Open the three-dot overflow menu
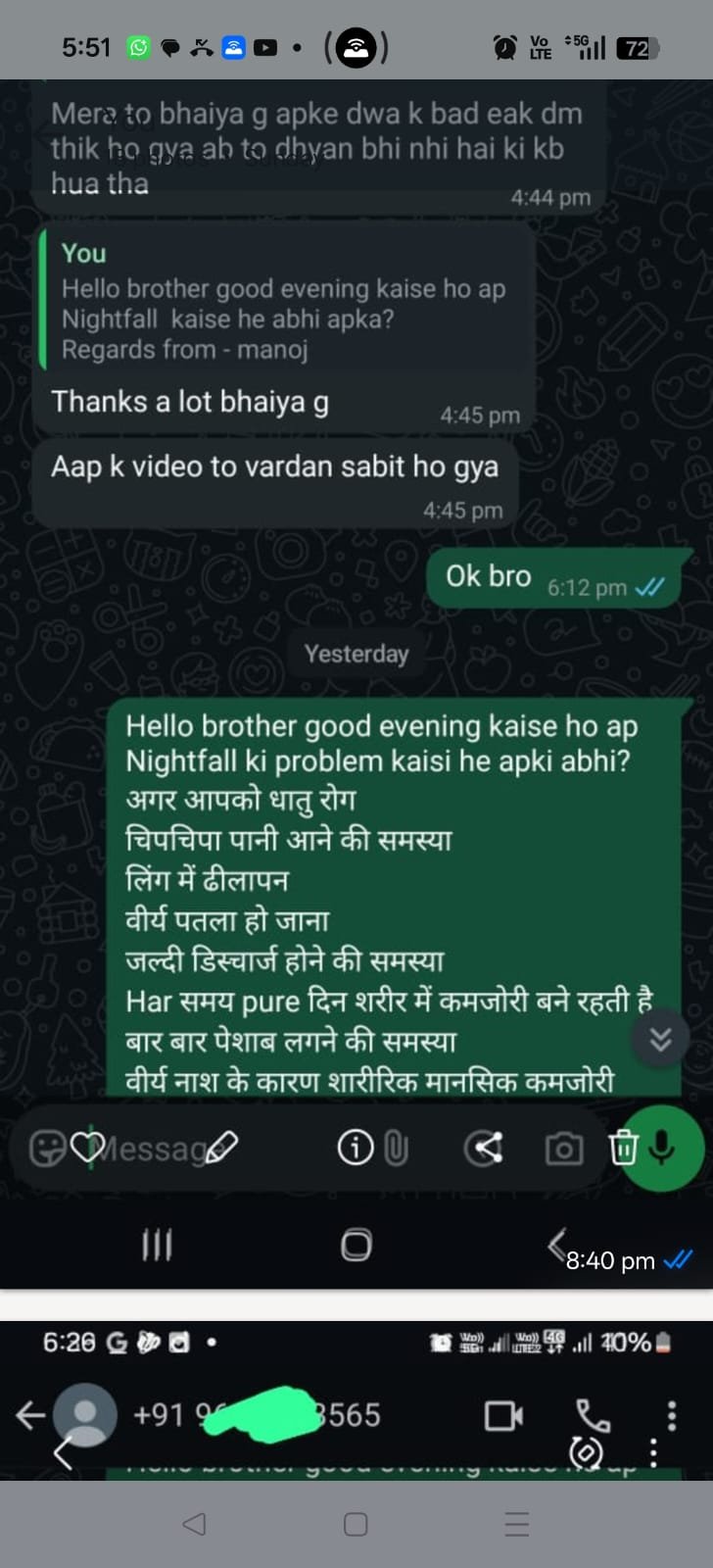Viewport: 713px width, 1568px height. pyautogui.click(x=670, y=1415)
